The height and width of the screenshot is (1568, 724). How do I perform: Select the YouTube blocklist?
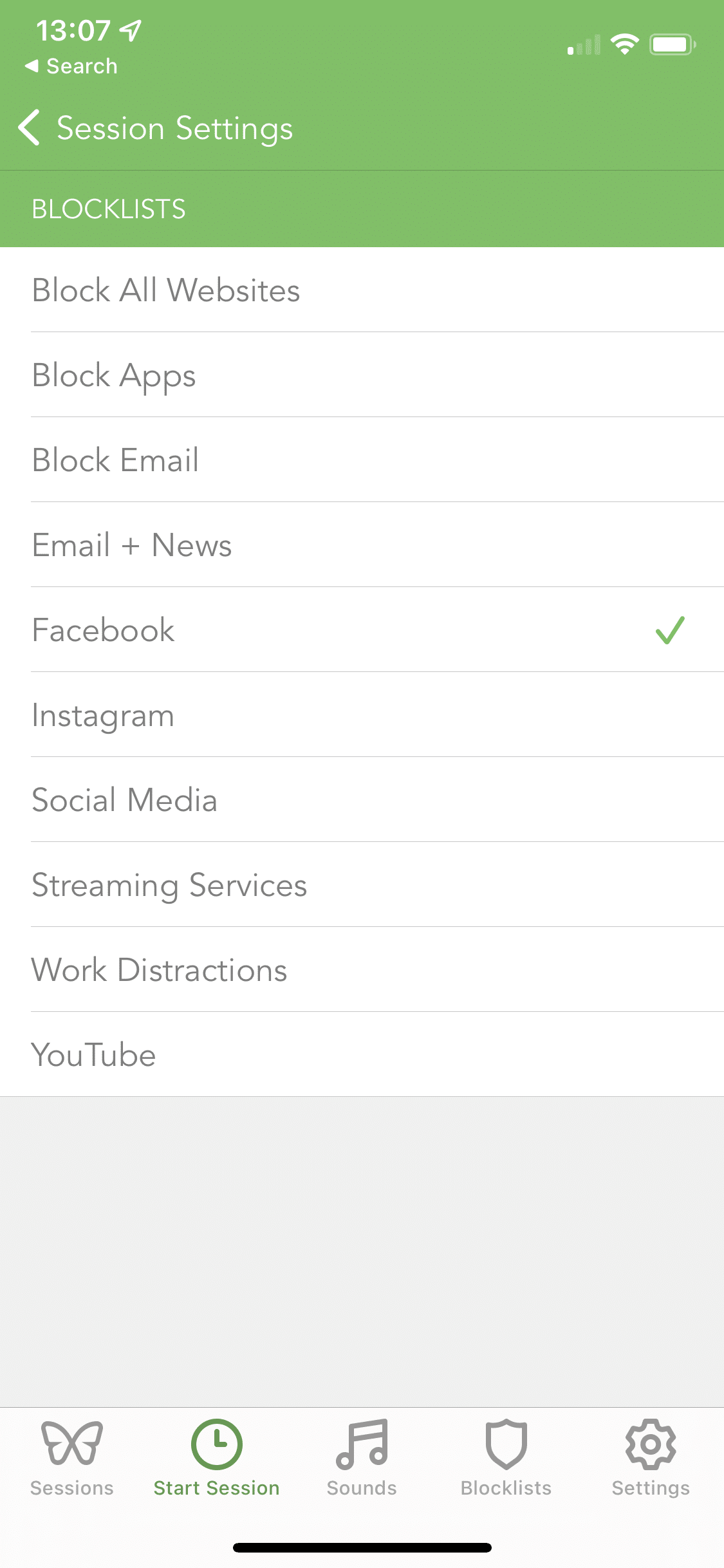(362, 1054)
